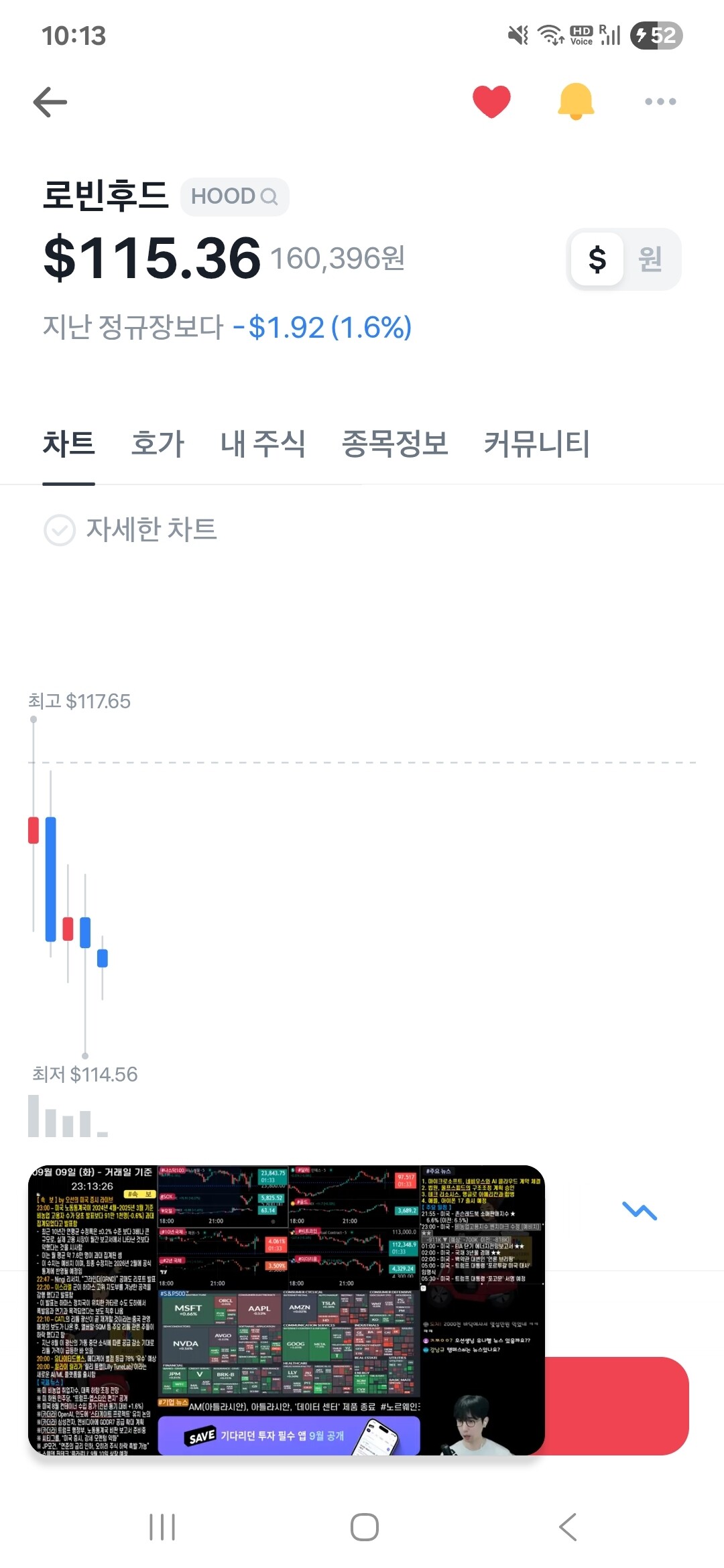Select the 차트 tab
The image size is (724, 1568).
point(68,444)
